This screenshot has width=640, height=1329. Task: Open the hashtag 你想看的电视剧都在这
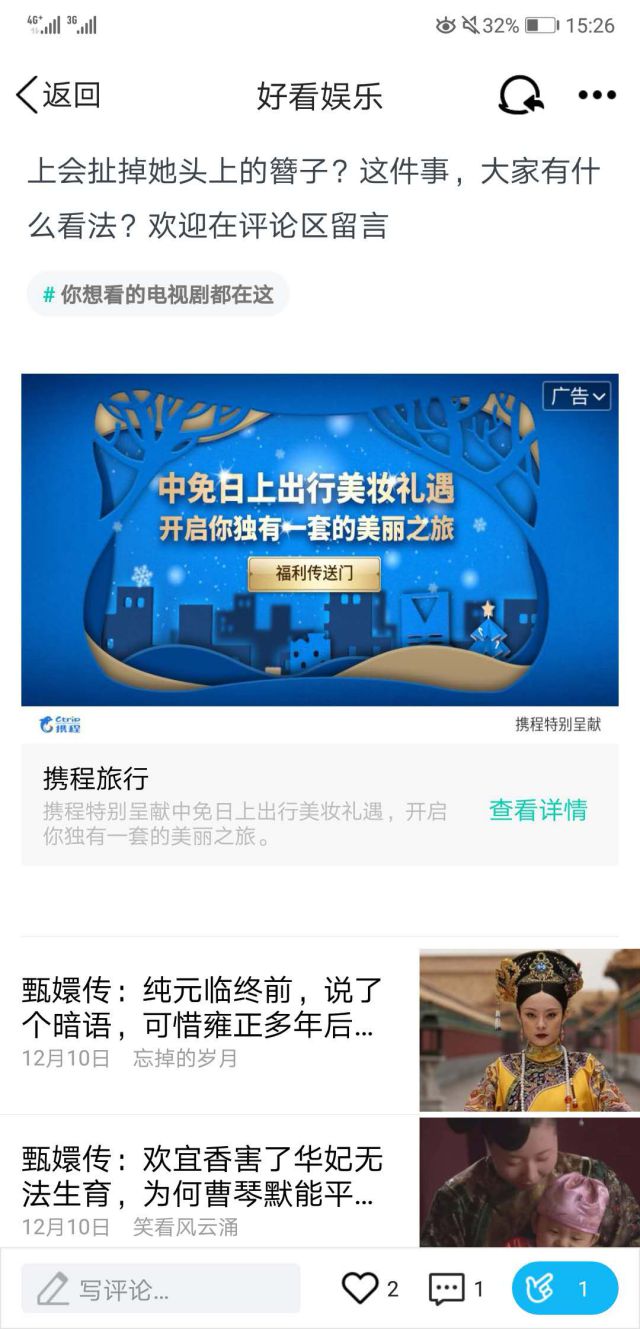click(158, 294)
